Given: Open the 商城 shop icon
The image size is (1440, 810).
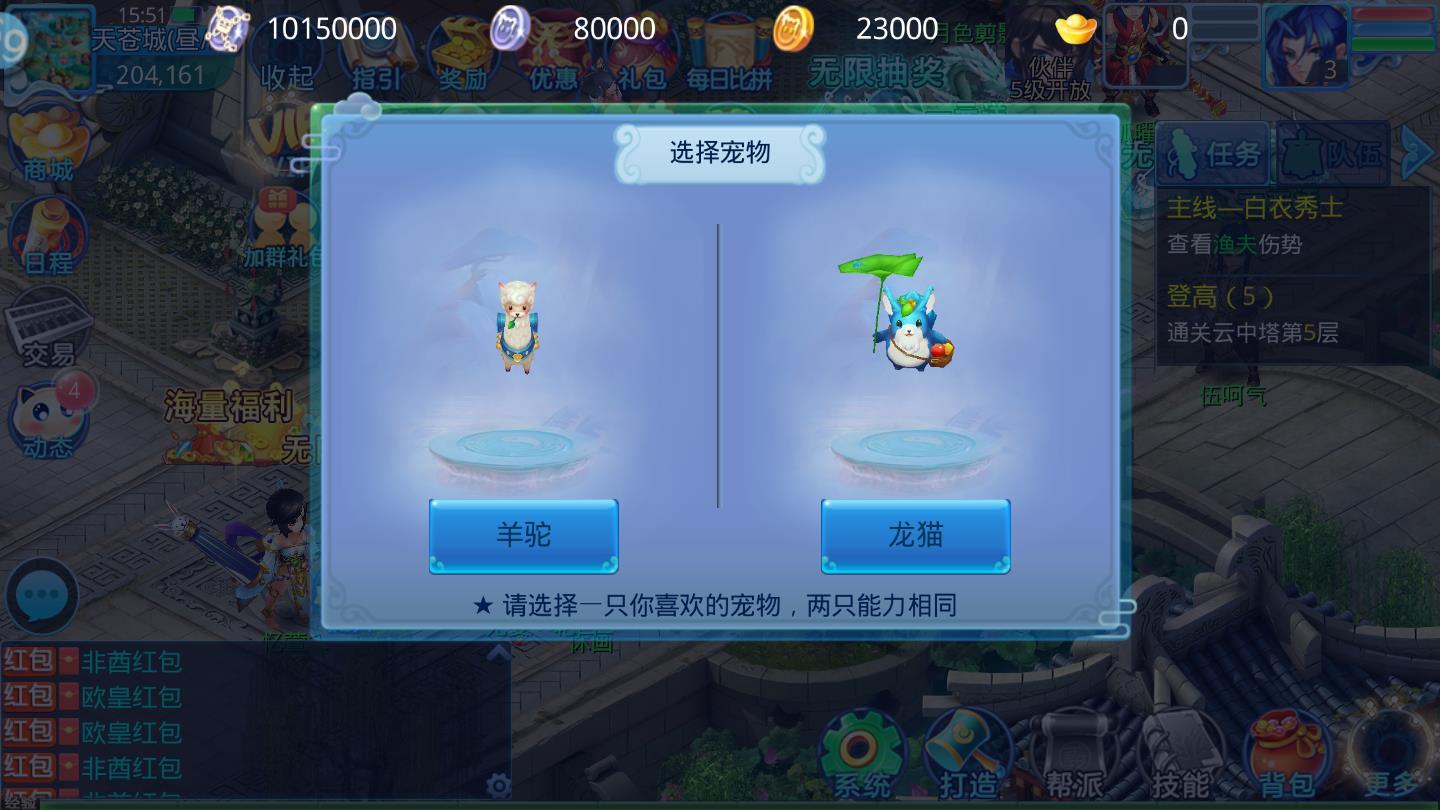Looking at the screenshot, I should [x=48, y=143].
